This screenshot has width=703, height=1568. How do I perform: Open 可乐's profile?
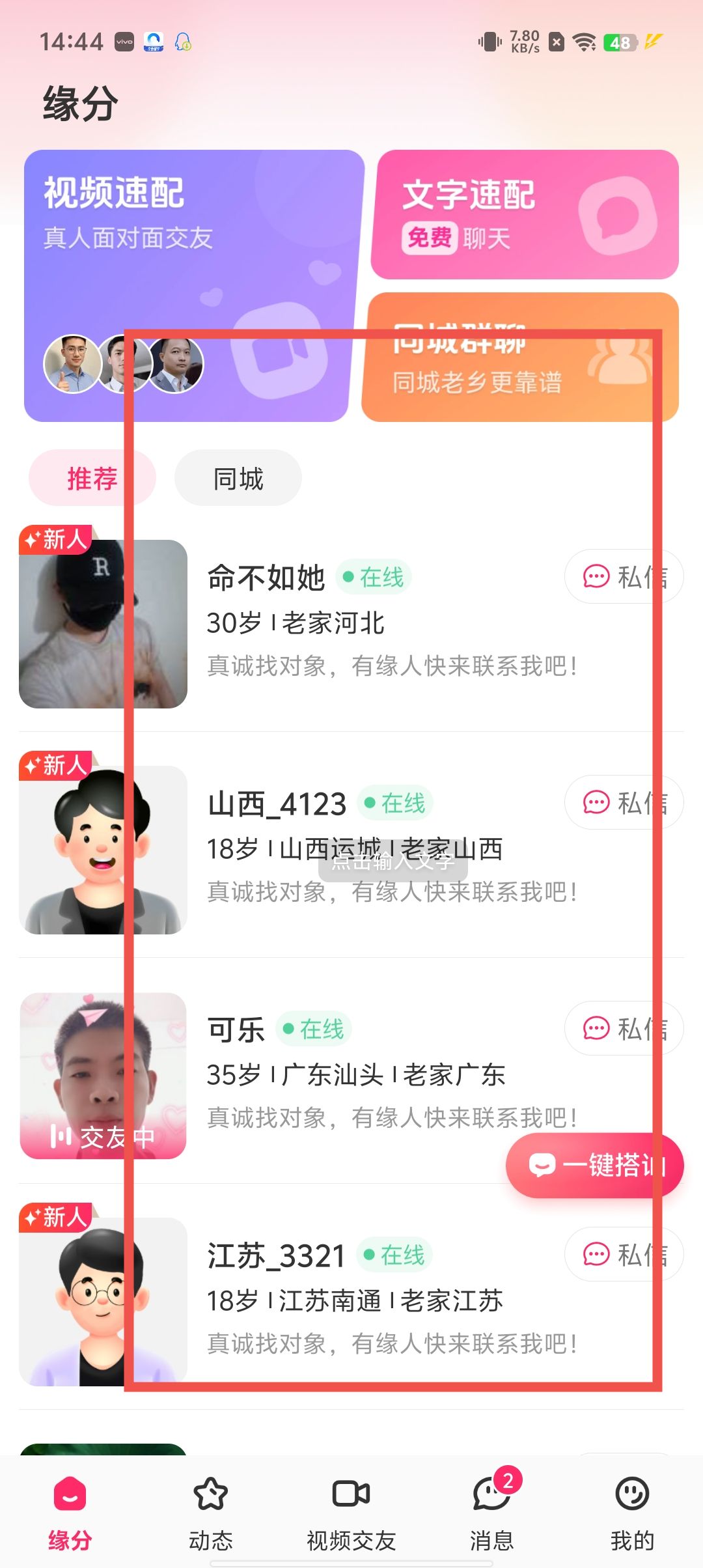coord(103,1076)
